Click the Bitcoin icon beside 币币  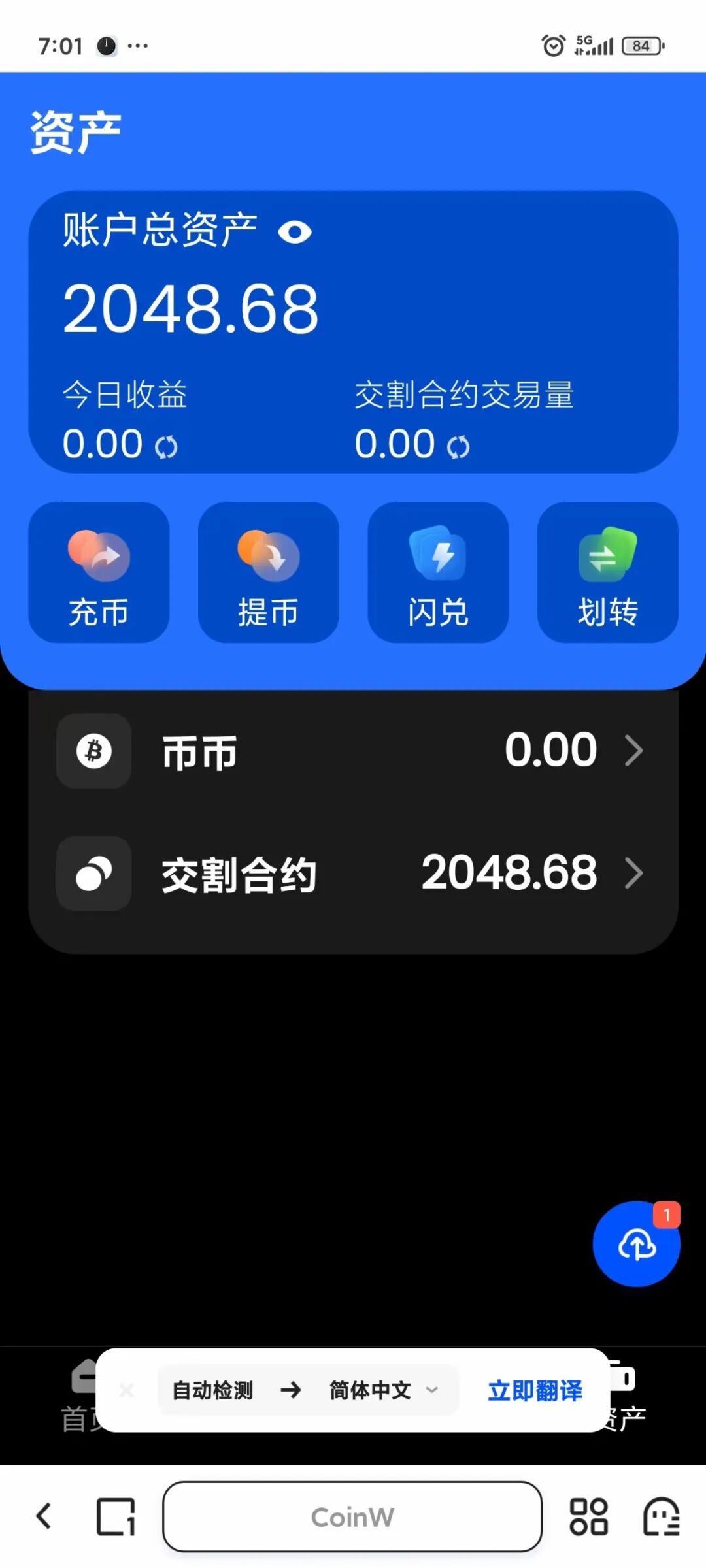coord(93,751)
